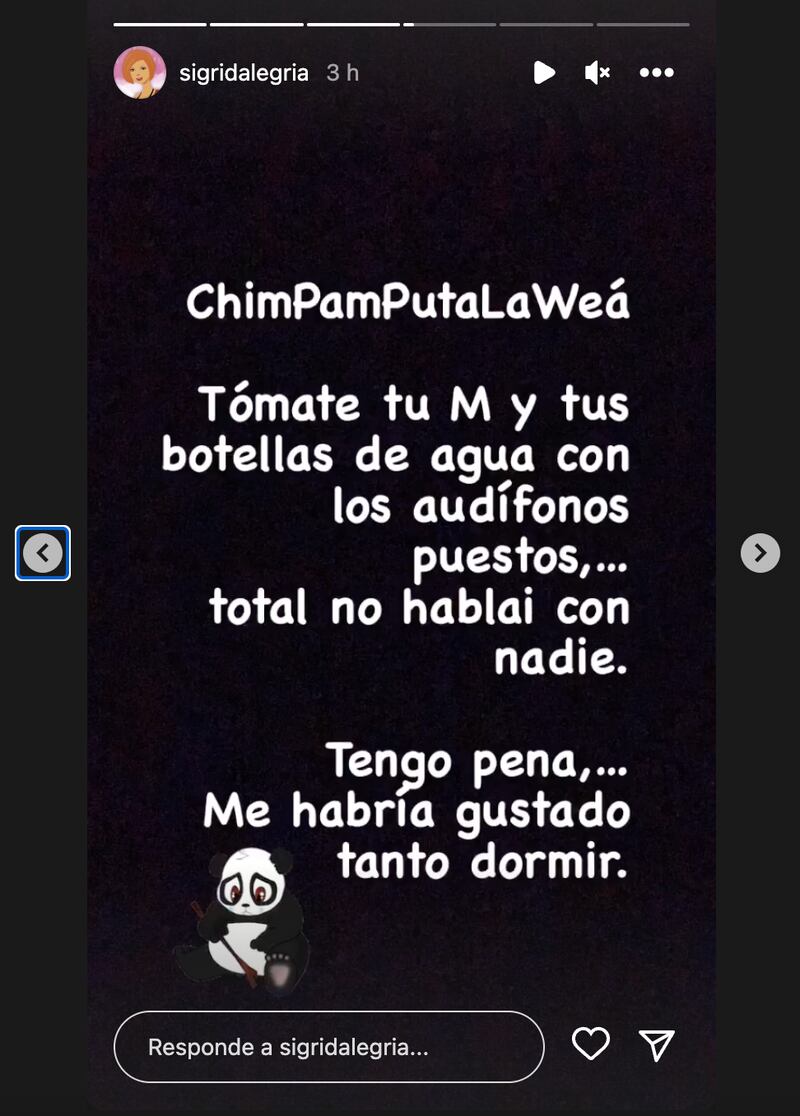Go to the next story
The image size is (800, 1116).
pyautogui.click(x=759, y=553)
